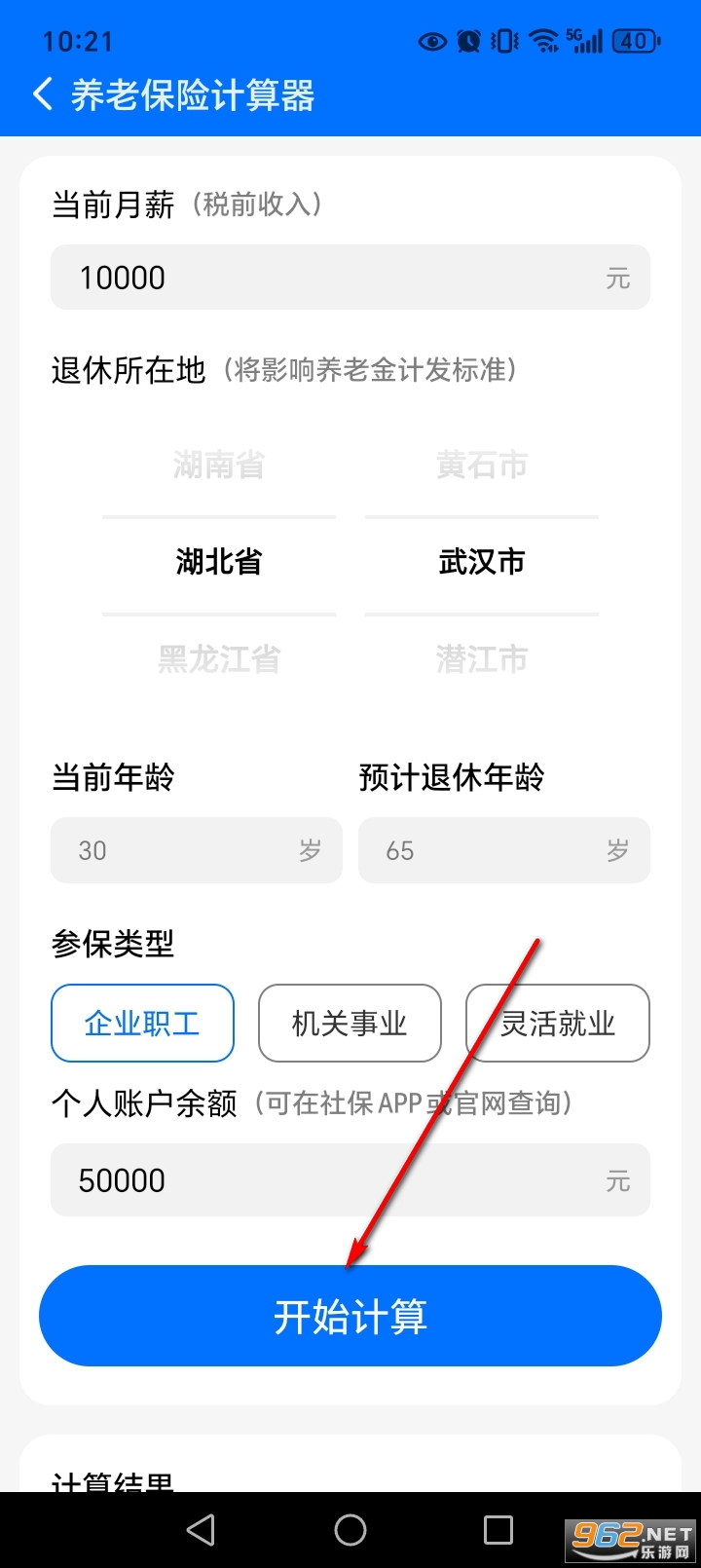Choose 黄石市 in the city picker
The image size is (701, 1568).
coord(481,466)
